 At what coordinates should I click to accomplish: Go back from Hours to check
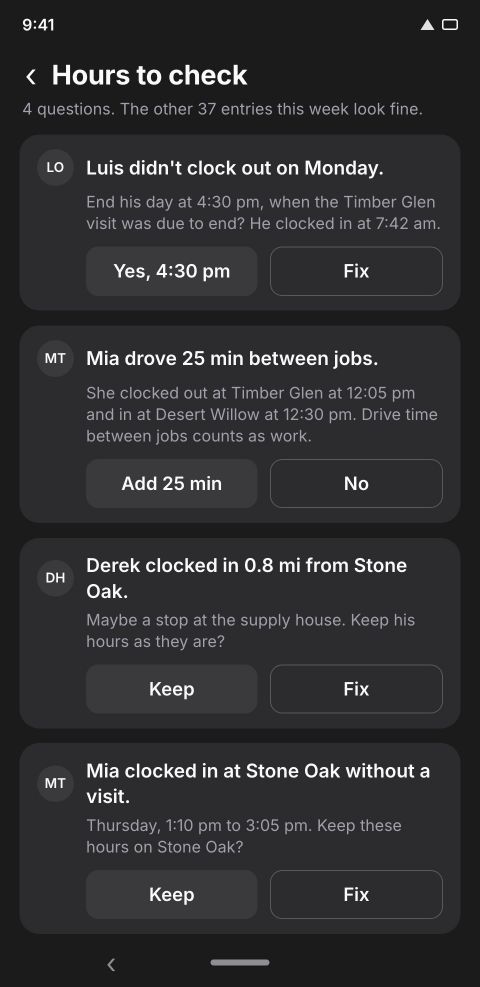(x=31, y=77)
